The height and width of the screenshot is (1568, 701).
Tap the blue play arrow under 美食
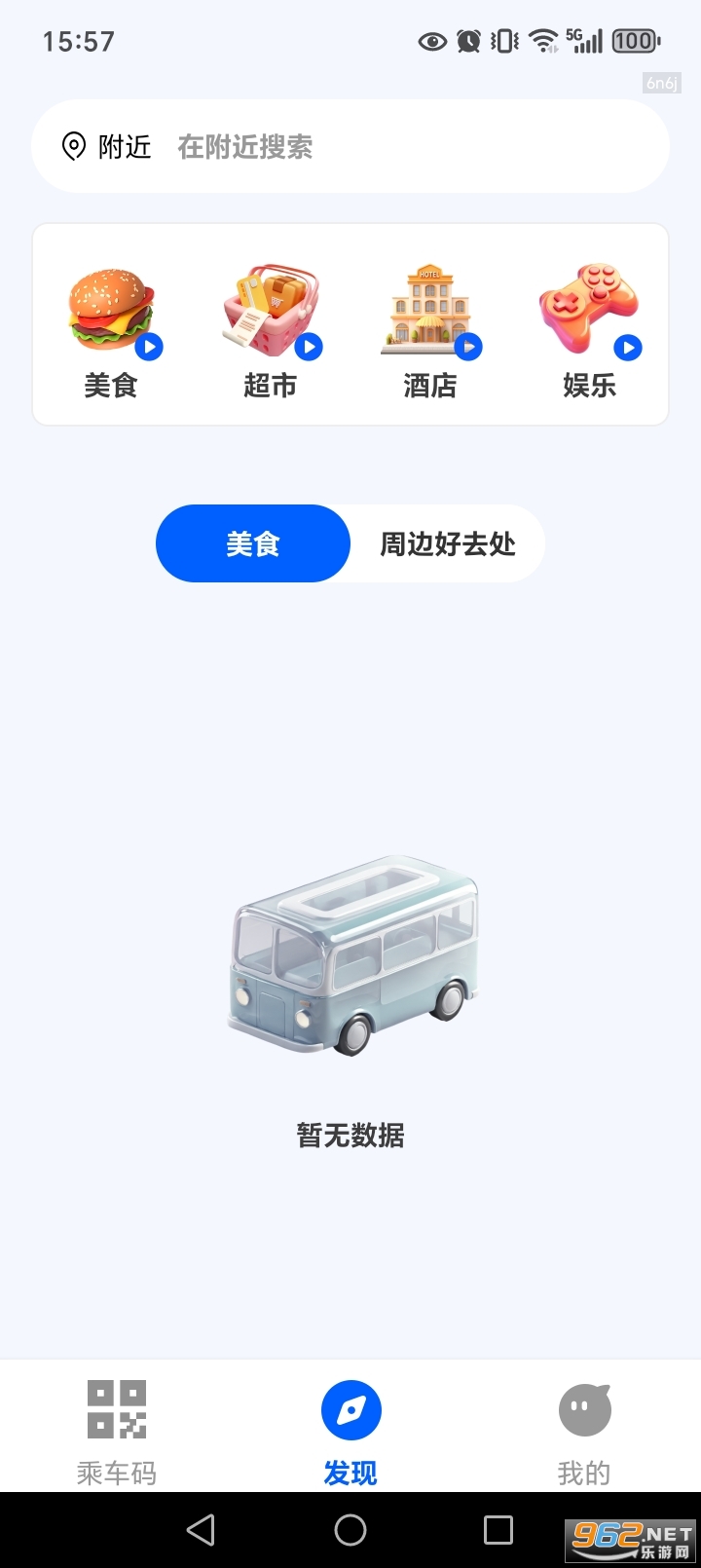click(x=151, y=347)
